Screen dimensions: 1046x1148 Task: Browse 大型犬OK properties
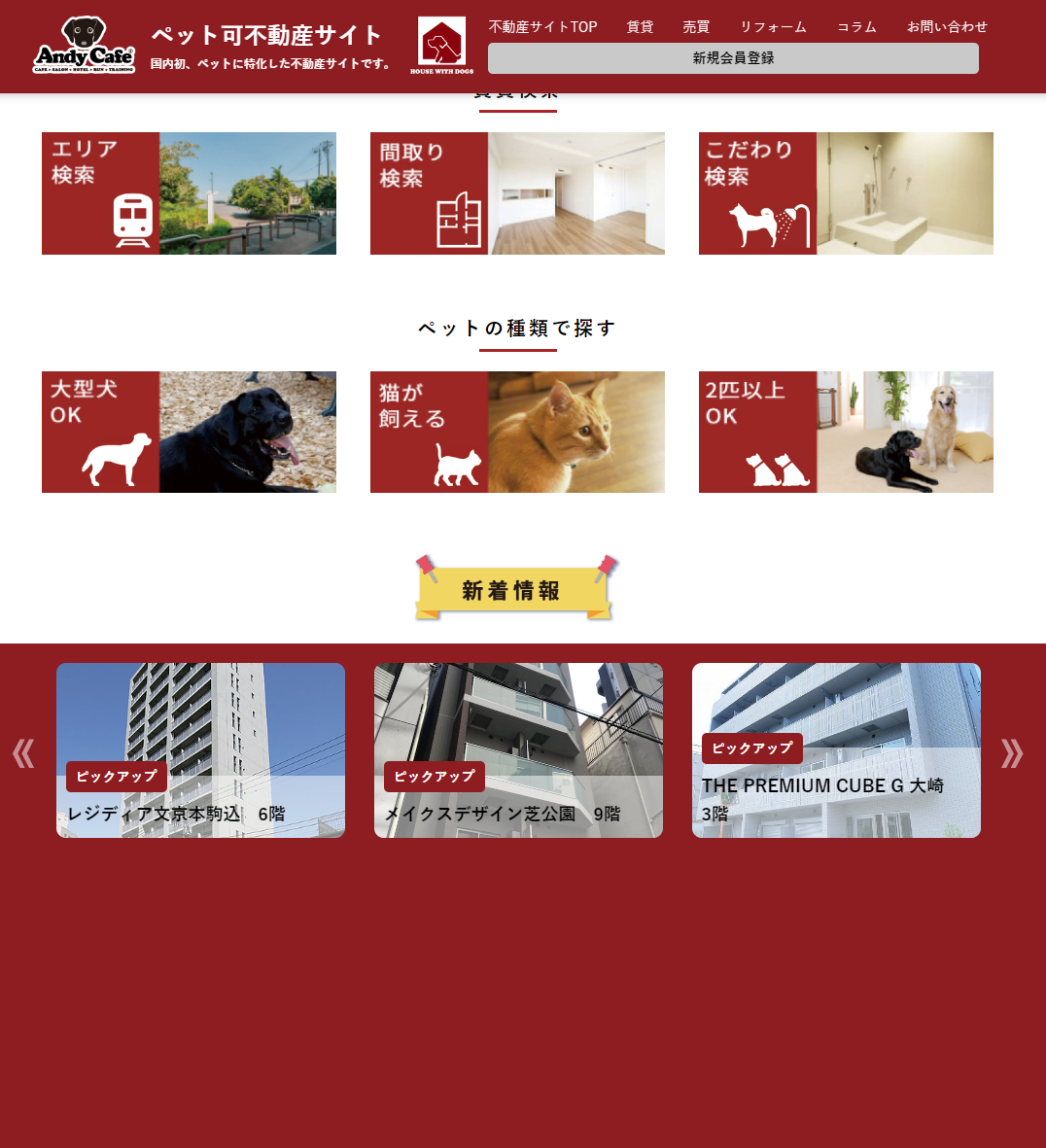tap(189, 432)
